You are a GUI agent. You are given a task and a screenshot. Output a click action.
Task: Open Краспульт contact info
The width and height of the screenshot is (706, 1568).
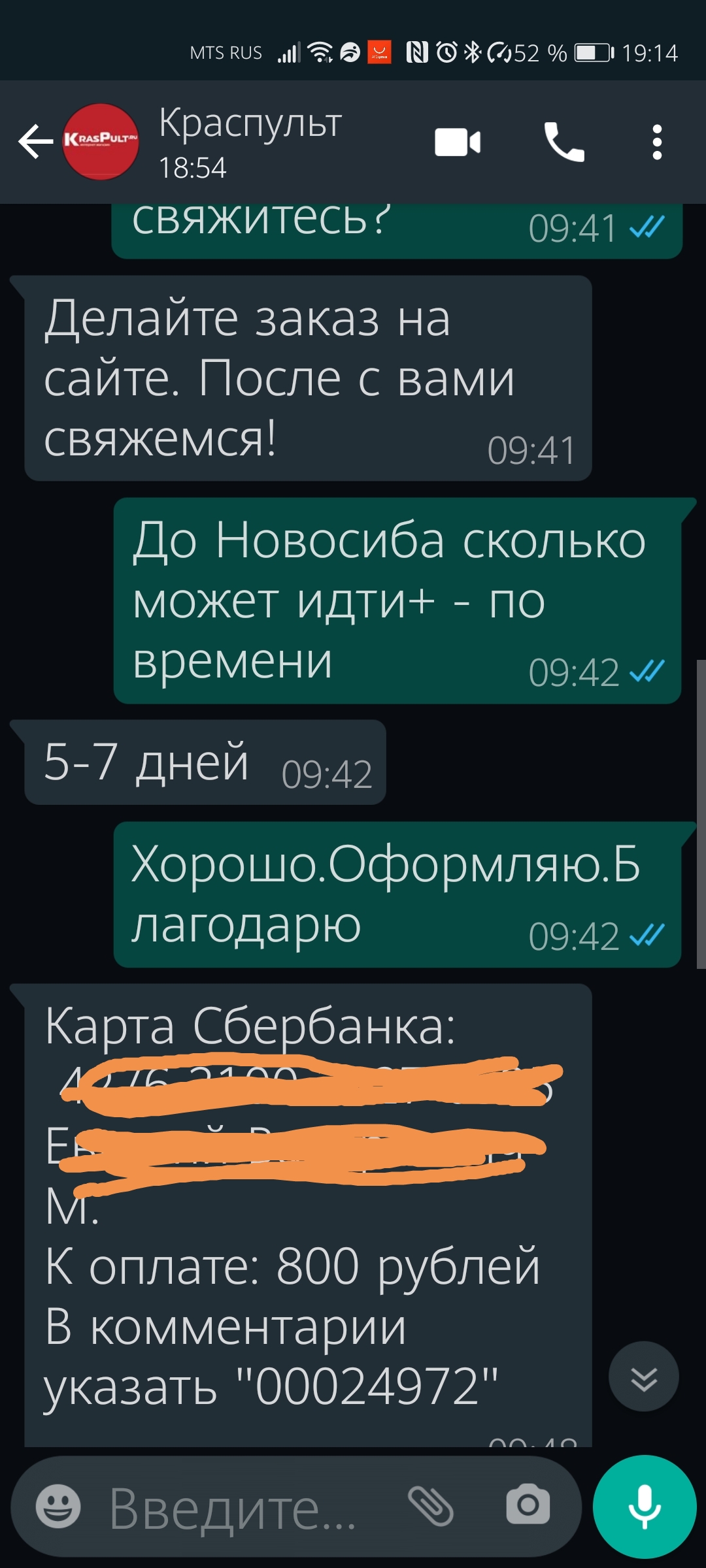(x=250, y=142)
